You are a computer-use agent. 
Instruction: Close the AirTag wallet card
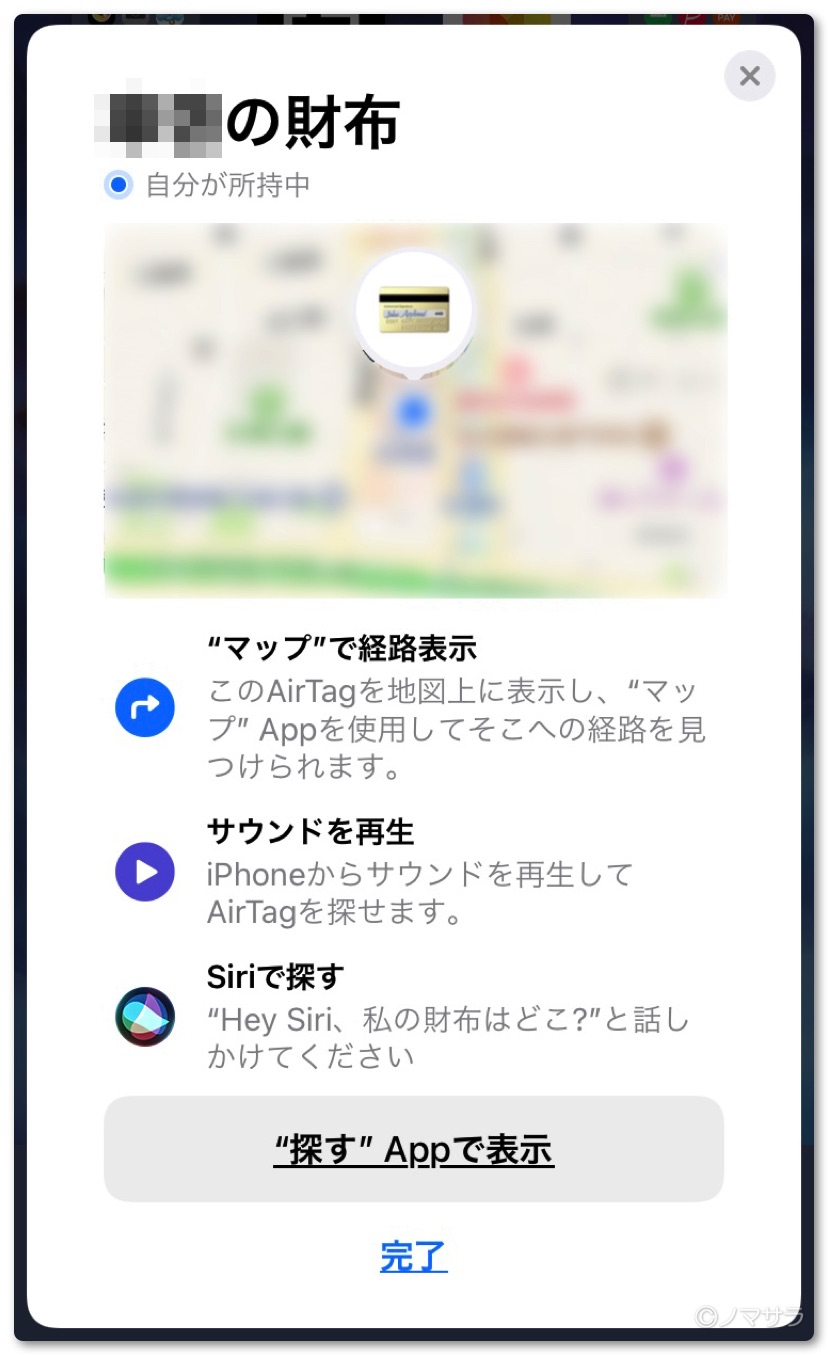point(749,76)
